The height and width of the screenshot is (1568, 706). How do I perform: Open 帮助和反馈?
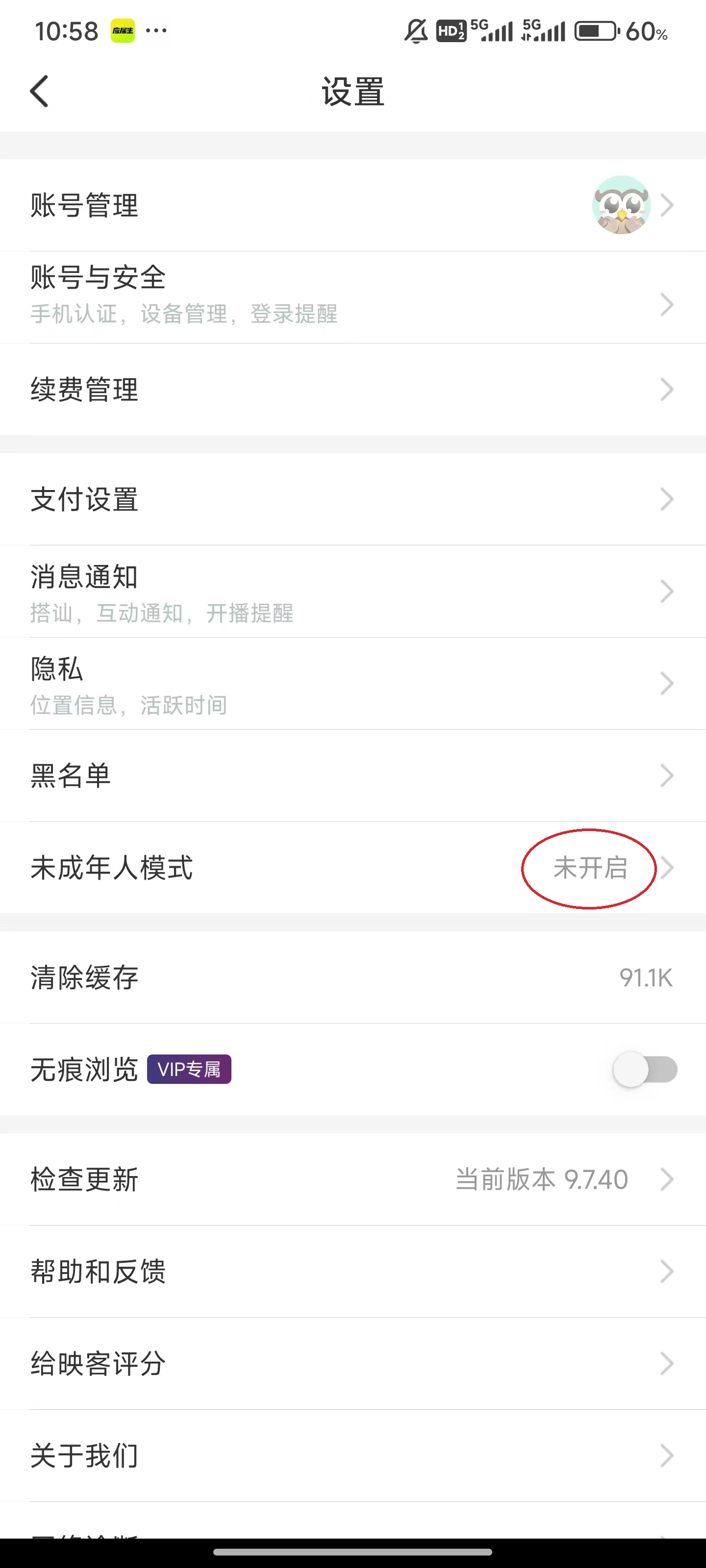[x=353, y=1271]
